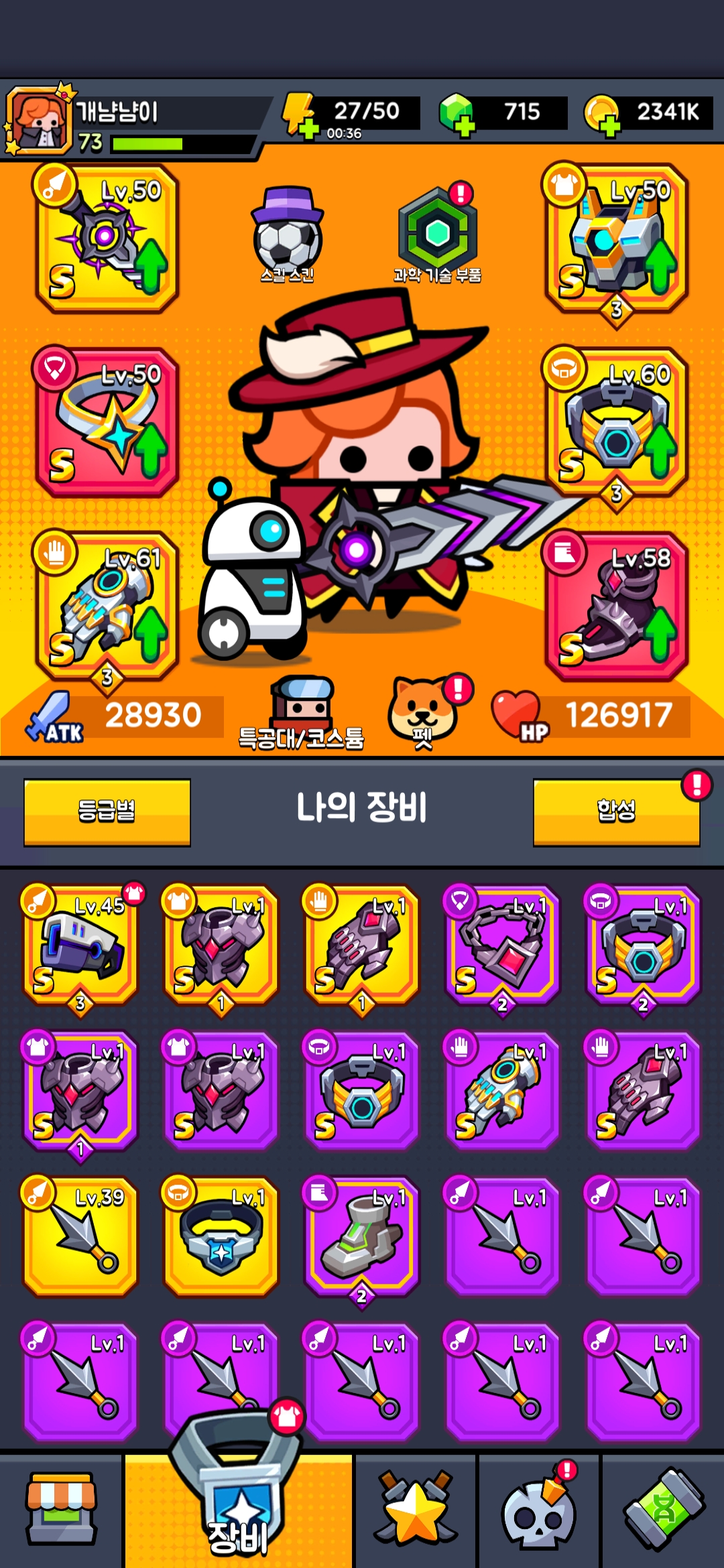Open 특공대/코스튬 costume menu
The width and height of the screenshot is (724, 1568).
click(302, 713)
